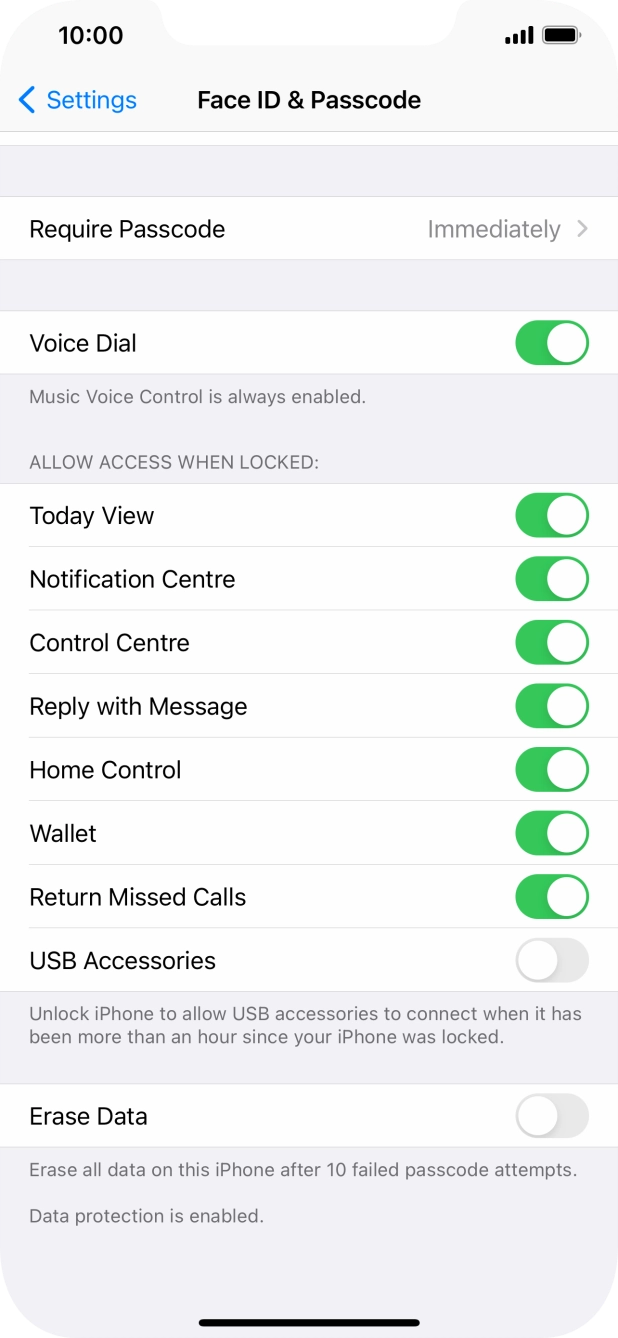
Task: Disable Today View when locked
Action: (x=551, y=516)
